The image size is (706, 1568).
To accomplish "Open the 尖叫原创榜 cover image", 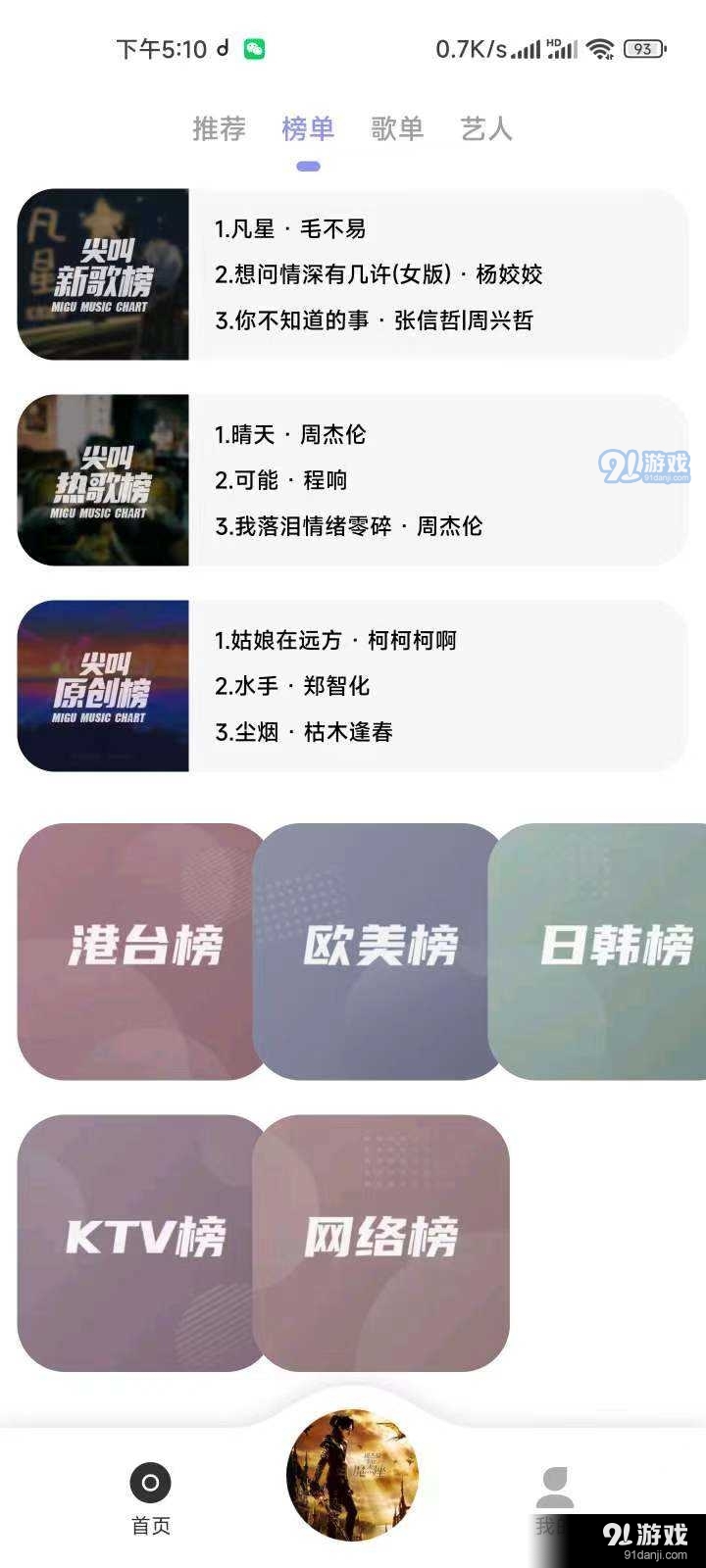I will pos(103,686).
